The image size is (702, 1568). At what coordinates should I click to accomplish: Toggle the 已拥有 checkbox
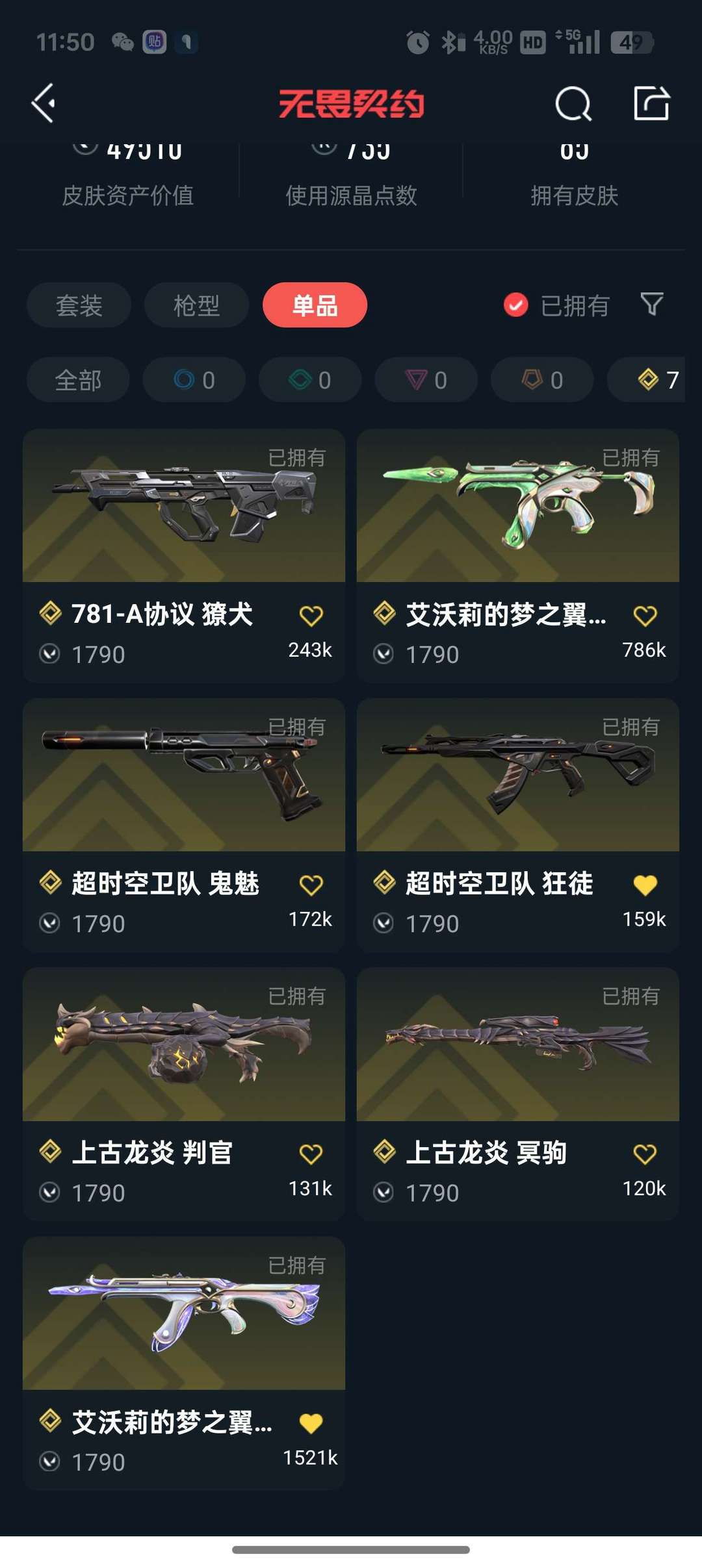point(516,305)
